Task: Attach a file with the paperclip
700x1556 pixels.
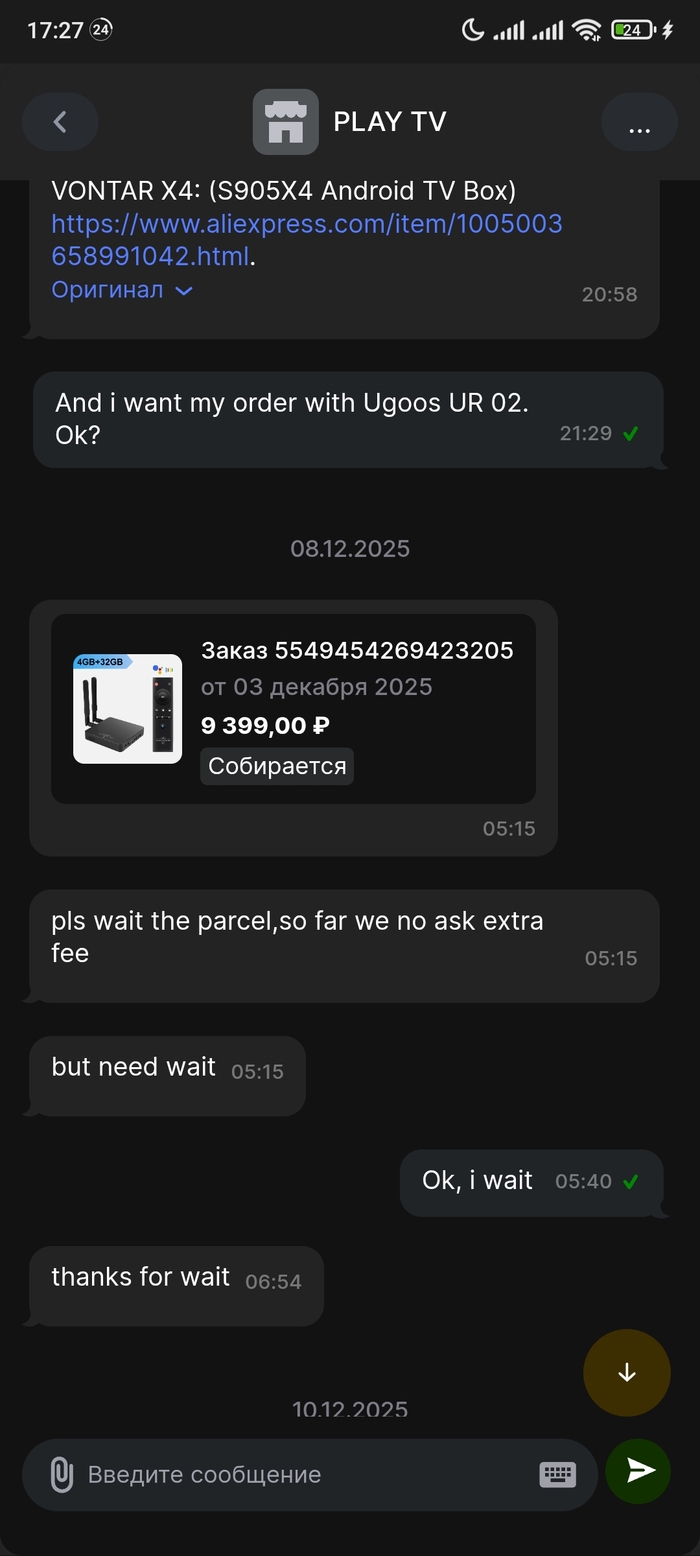Action: [62, 1474]
